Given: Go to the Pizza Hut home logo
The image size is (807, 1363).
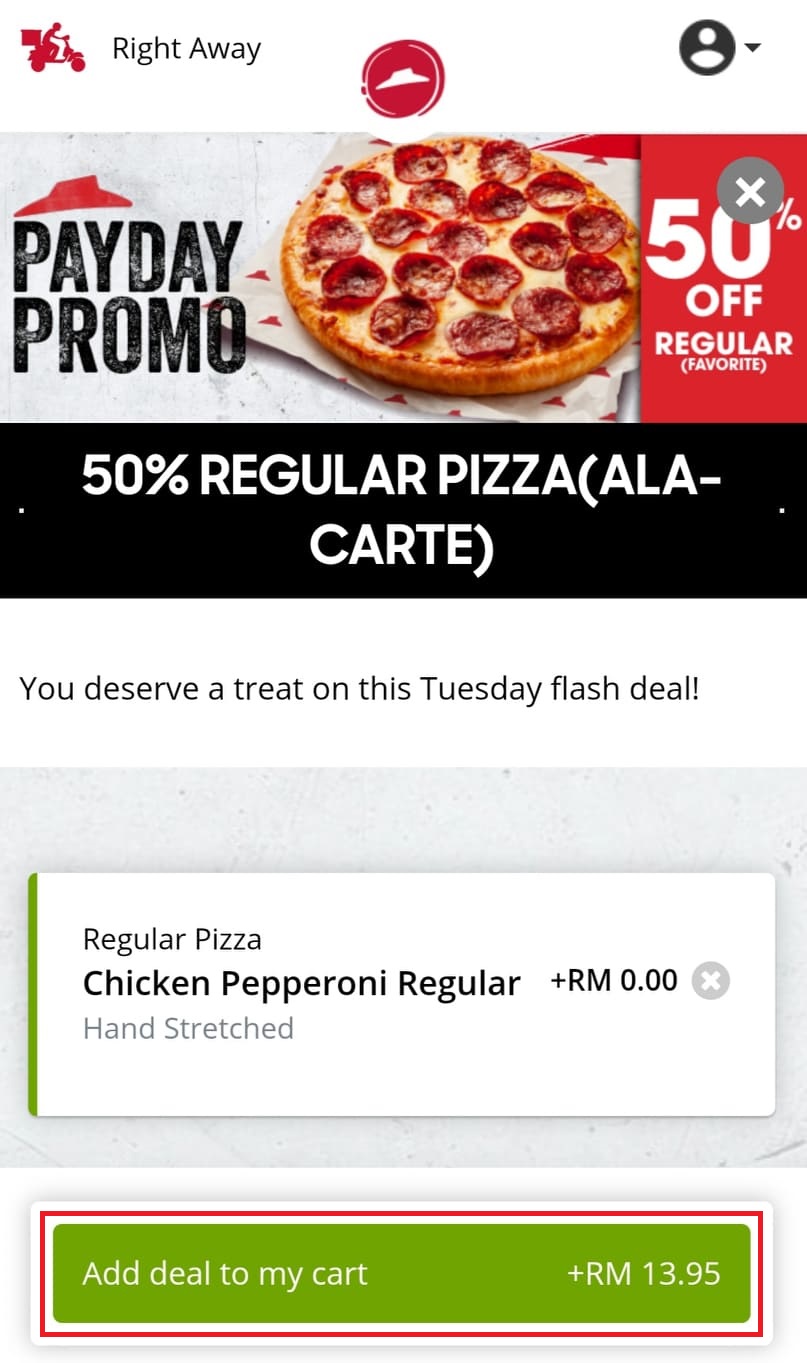Looking at the screenshot, I should tap(402, 80).
